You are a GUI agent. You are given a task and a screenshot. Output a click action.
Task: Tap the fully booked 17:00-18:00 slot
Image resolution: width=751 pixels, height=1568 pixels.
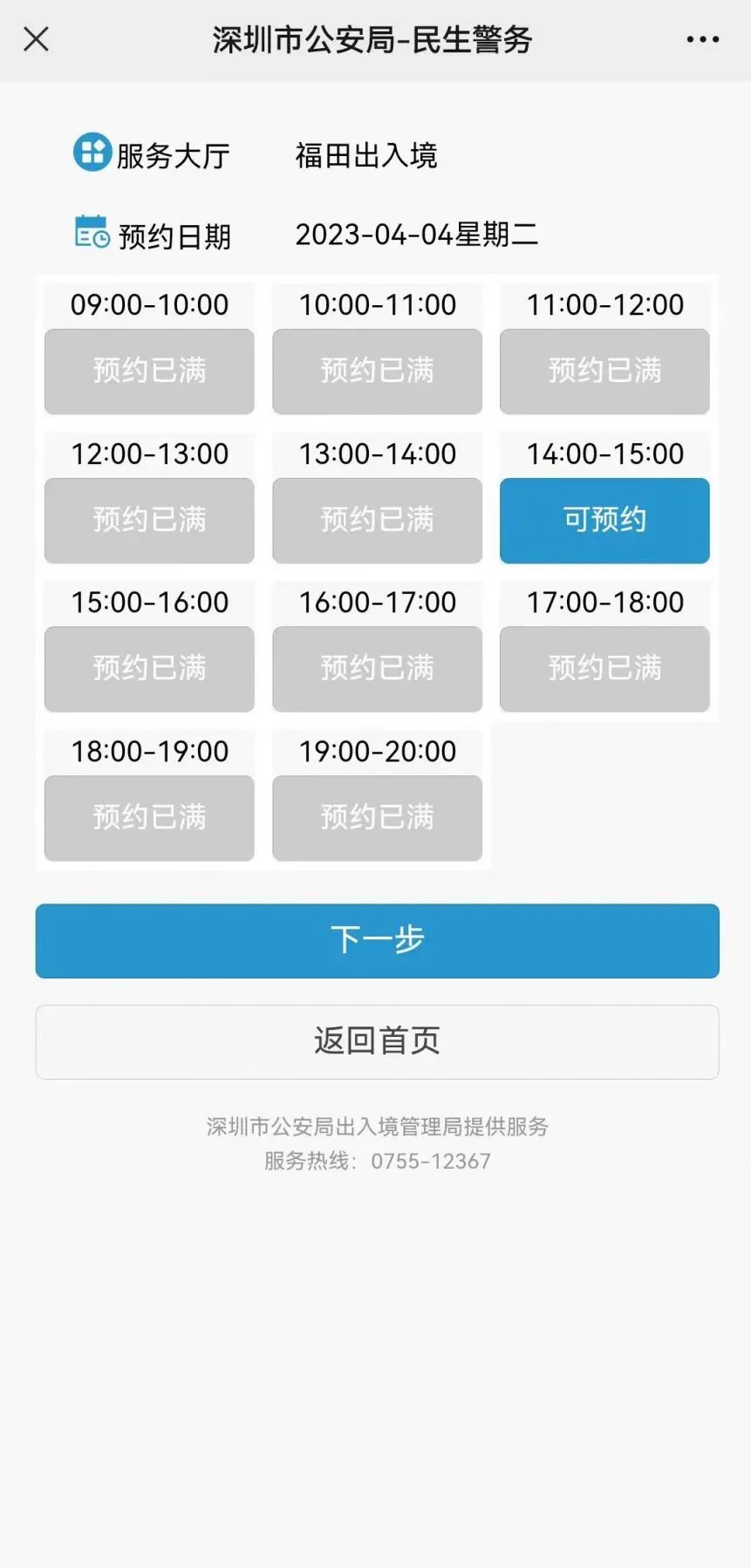[604, 668]
